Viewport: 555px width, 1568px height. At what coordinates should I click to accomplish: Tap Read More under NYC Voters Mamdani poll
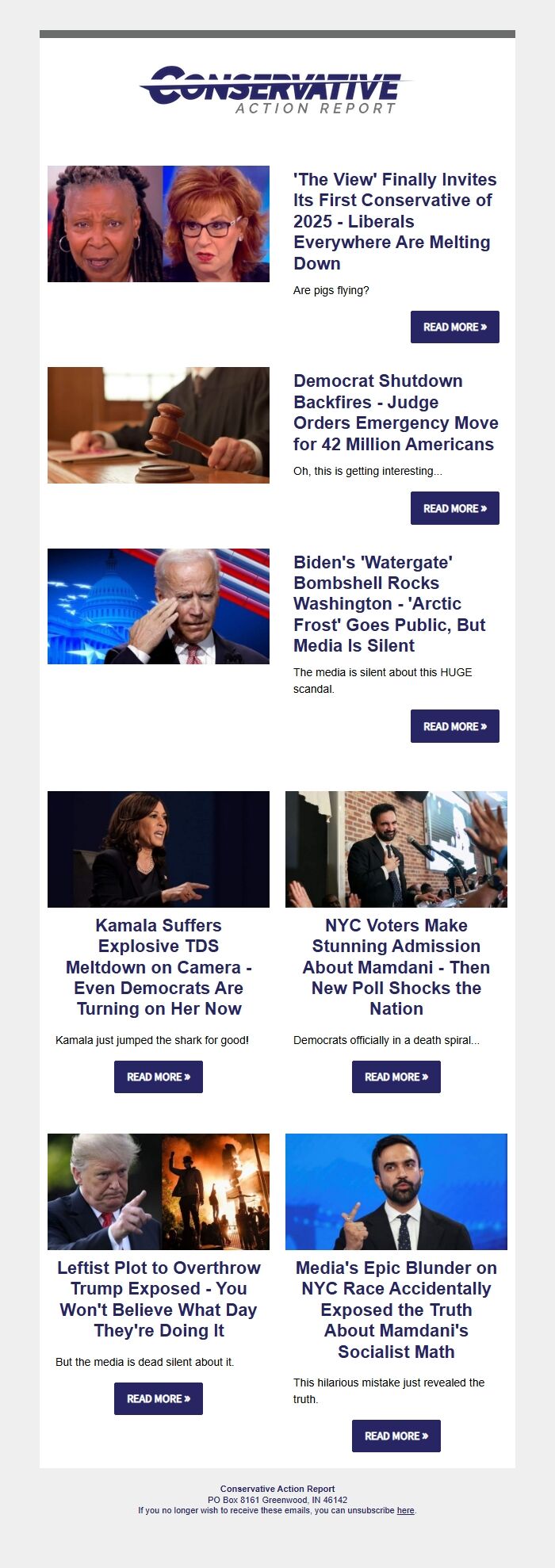coord(396,1077)
